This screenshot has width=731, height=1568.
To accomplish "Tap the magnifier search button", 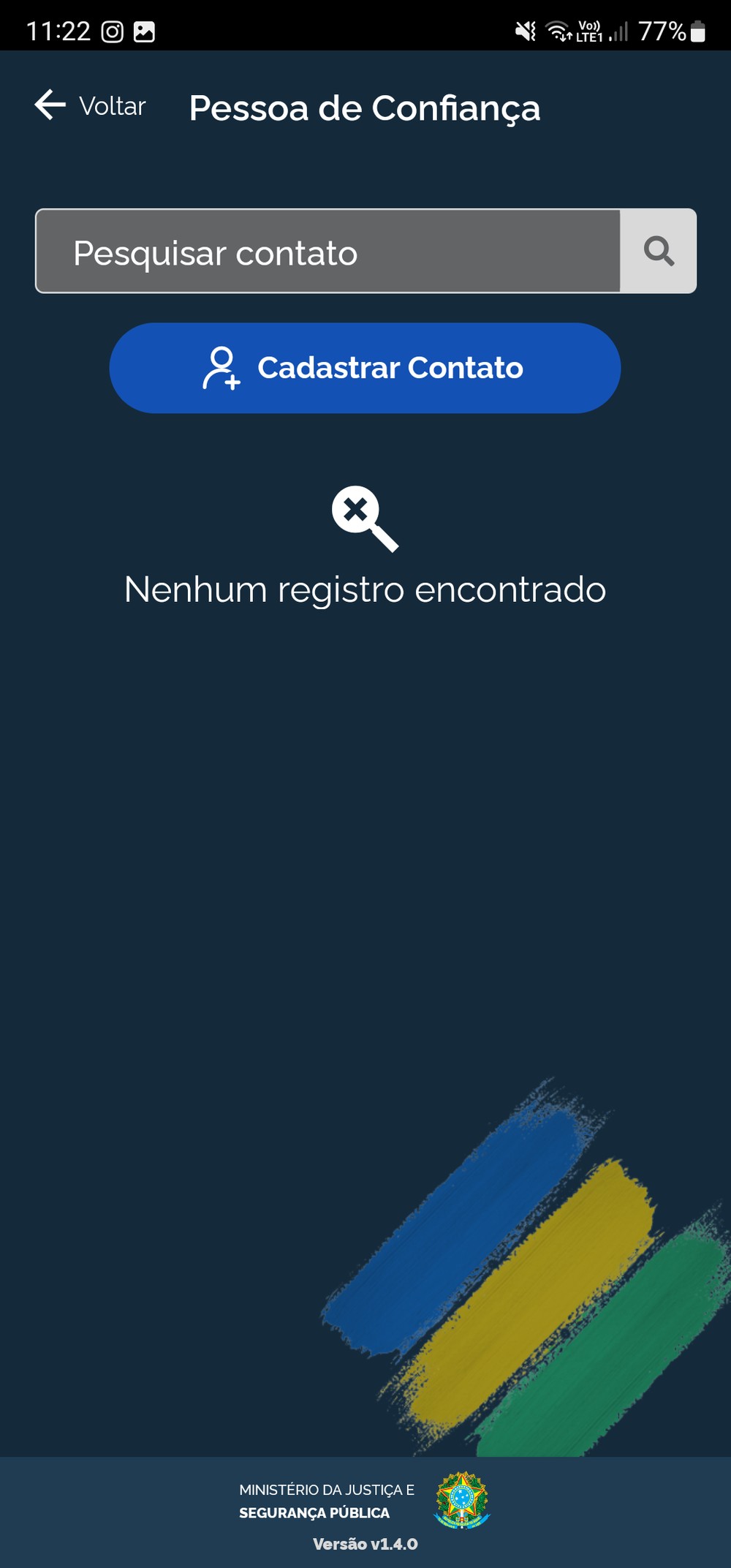I will pos(658,252).
